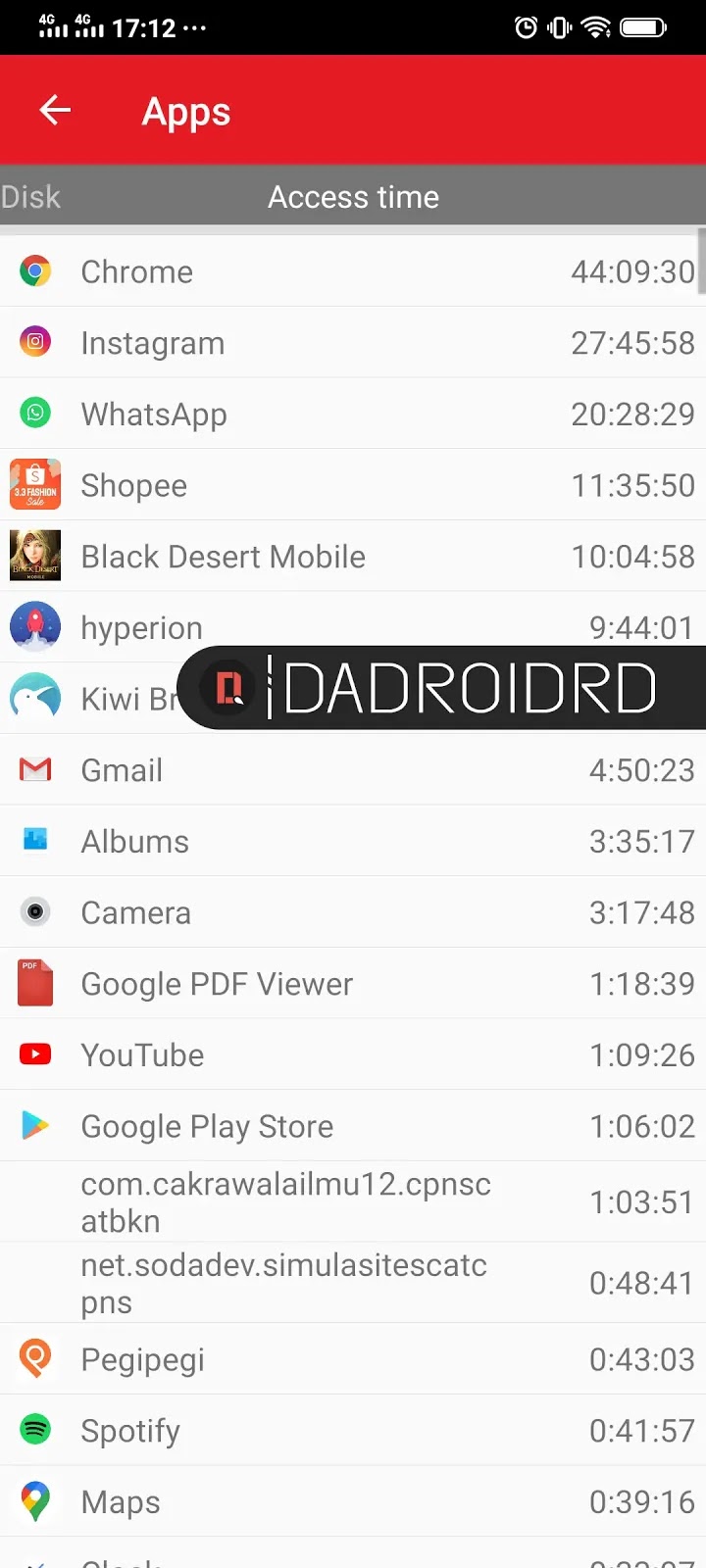Open the Pegipegi row
Viewport: 706px width, 1568px height.
pyautogui.click(x=353, y=1360)
